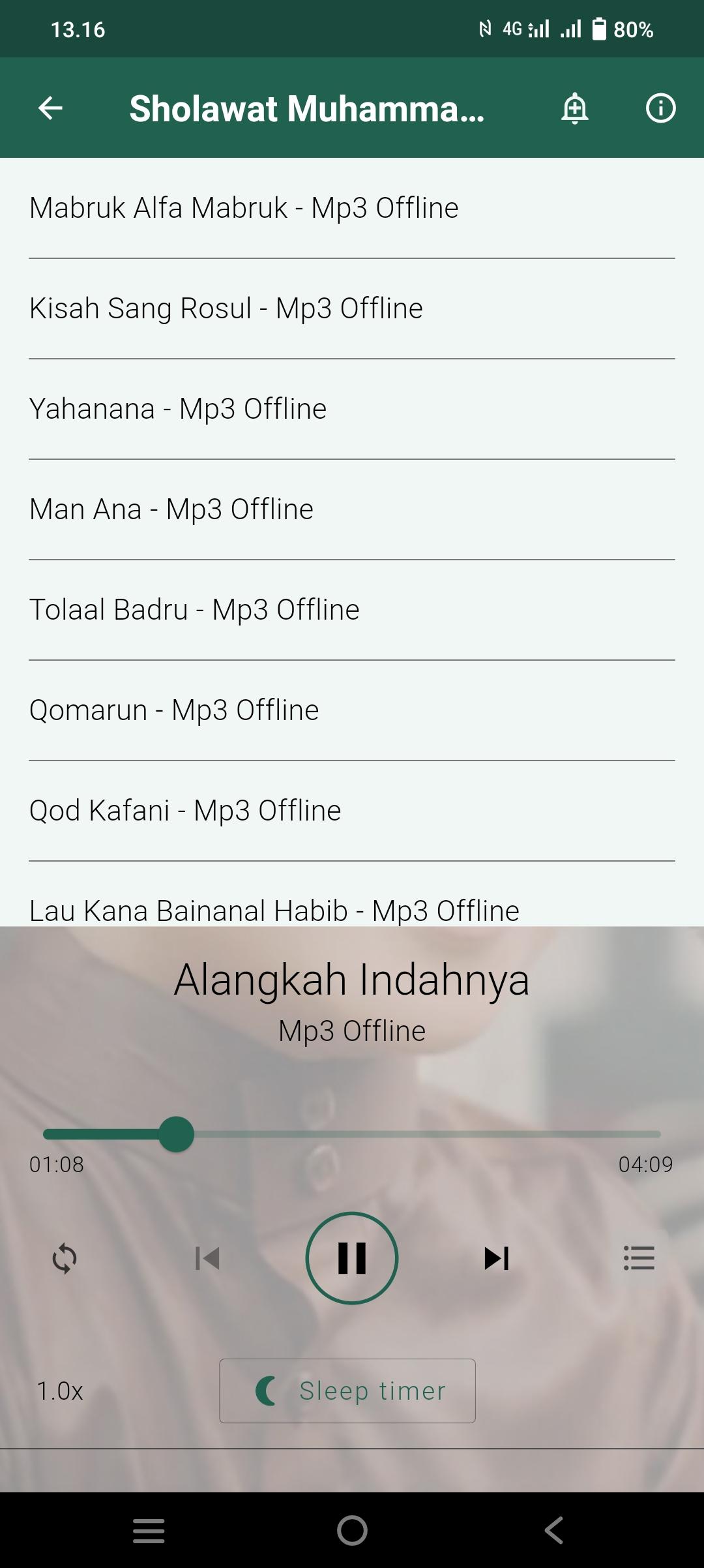This screenshot has height=1568, width=704.
Task: Change the 1.0x playback speed
Action: tap(60, 1391)
